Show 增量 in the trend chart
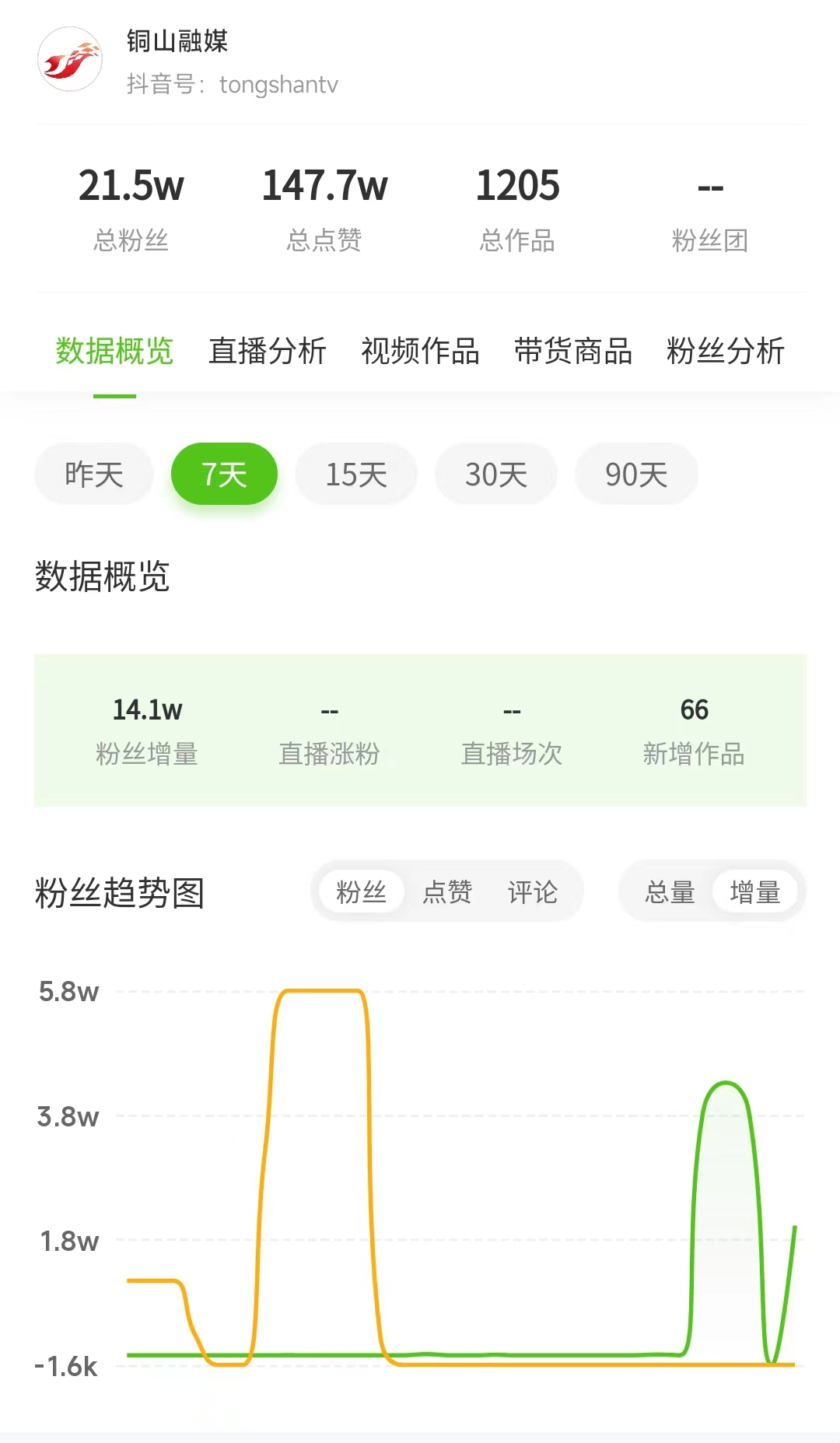Viewport: 840px width, 1443px height. click(754, 891)
